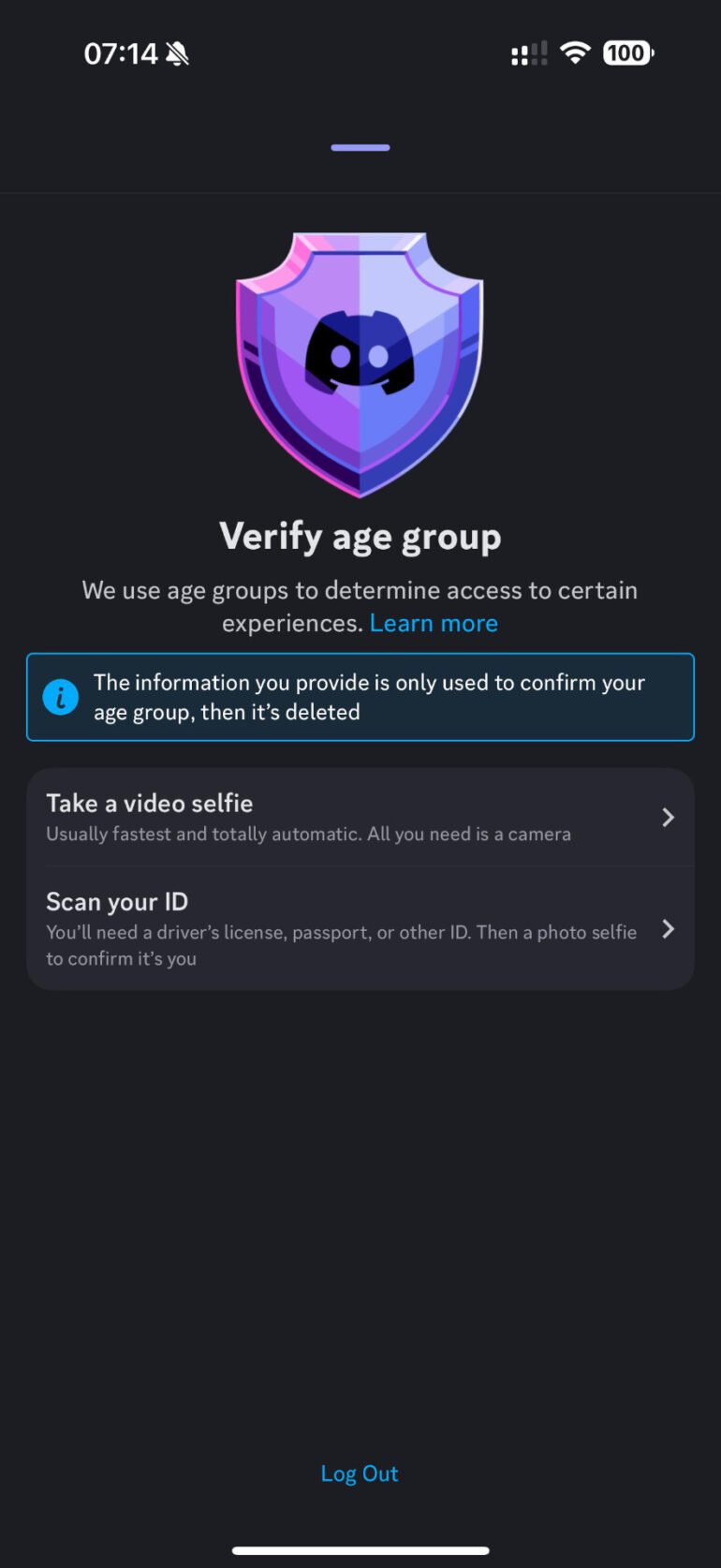721x1568 pixels.
Task: Click the sheet drag handle at top
Action: point(360,147)
